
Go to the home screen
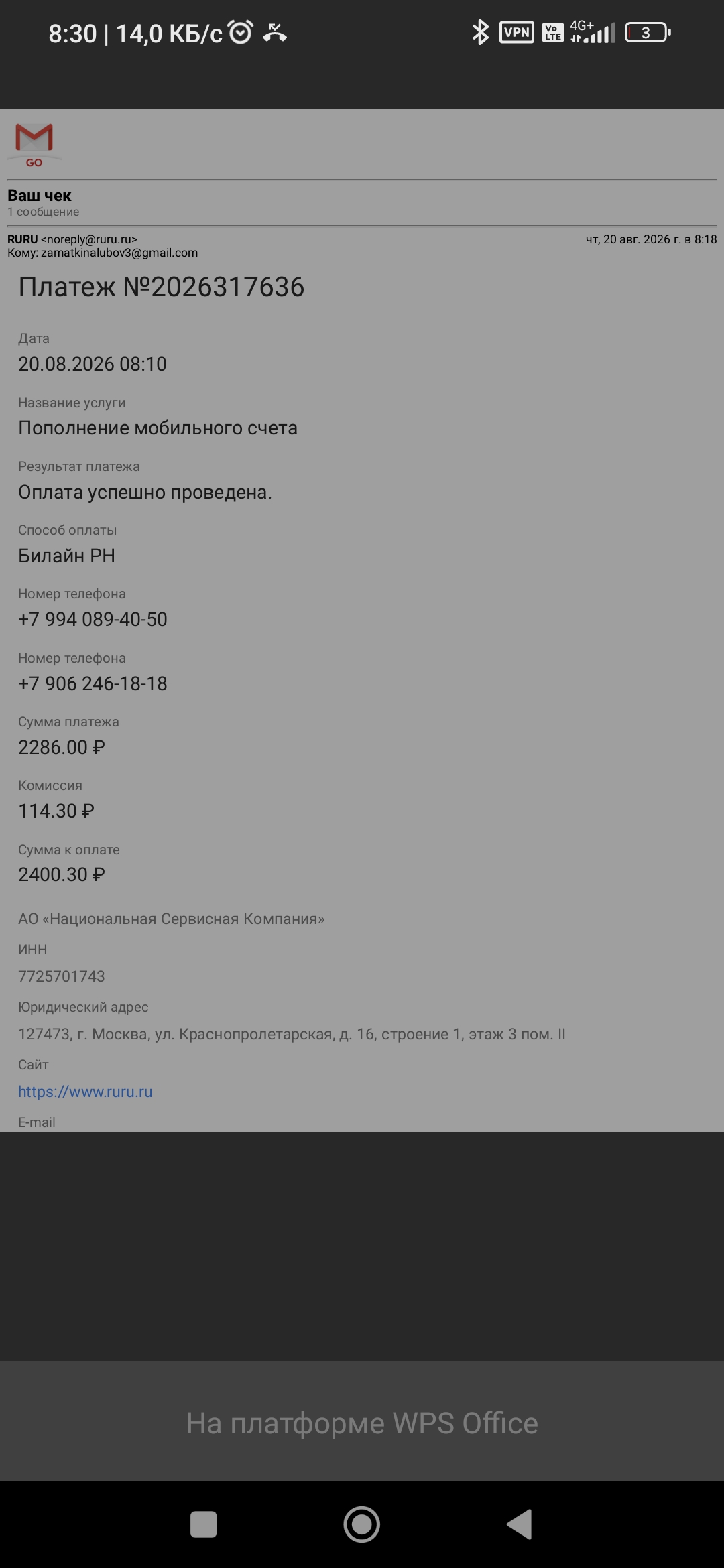tap(362, 1524)
